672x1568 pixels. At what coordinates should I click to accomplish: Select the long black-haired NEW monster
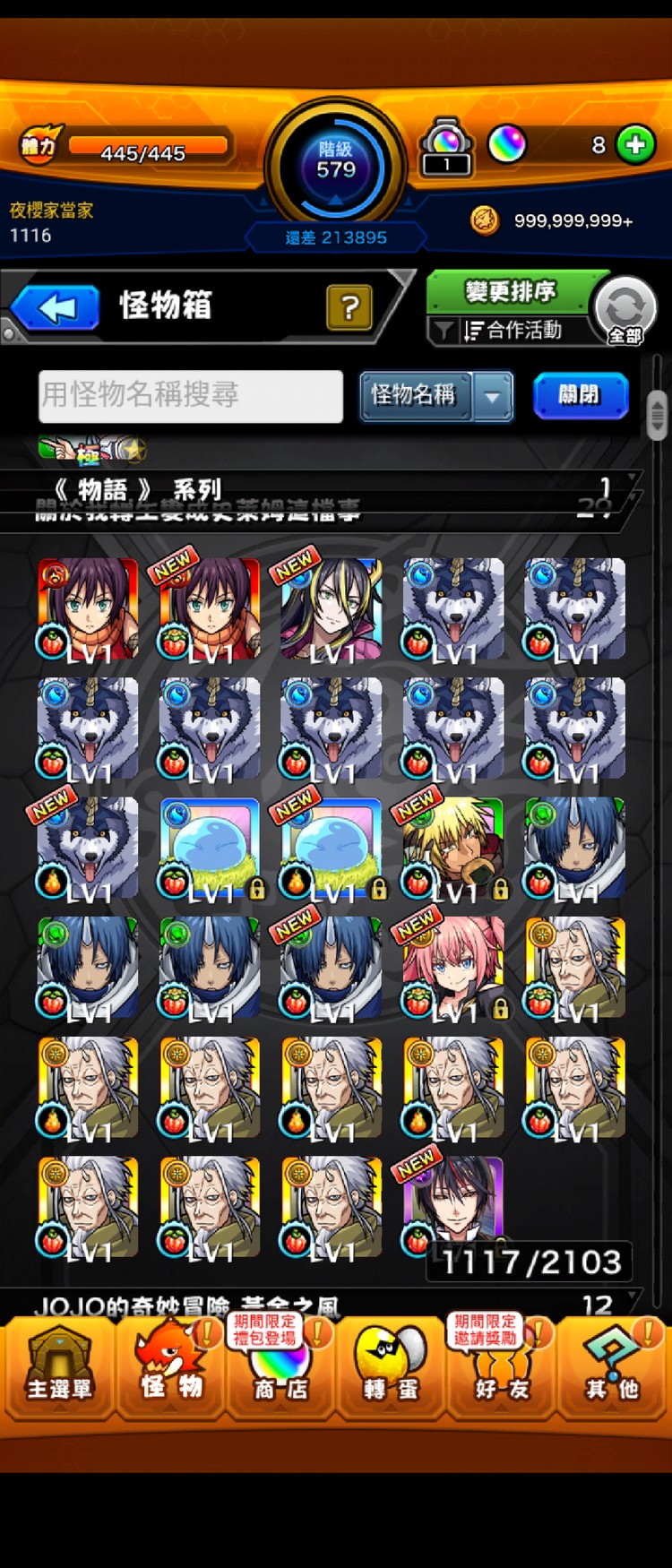(332, 609)
